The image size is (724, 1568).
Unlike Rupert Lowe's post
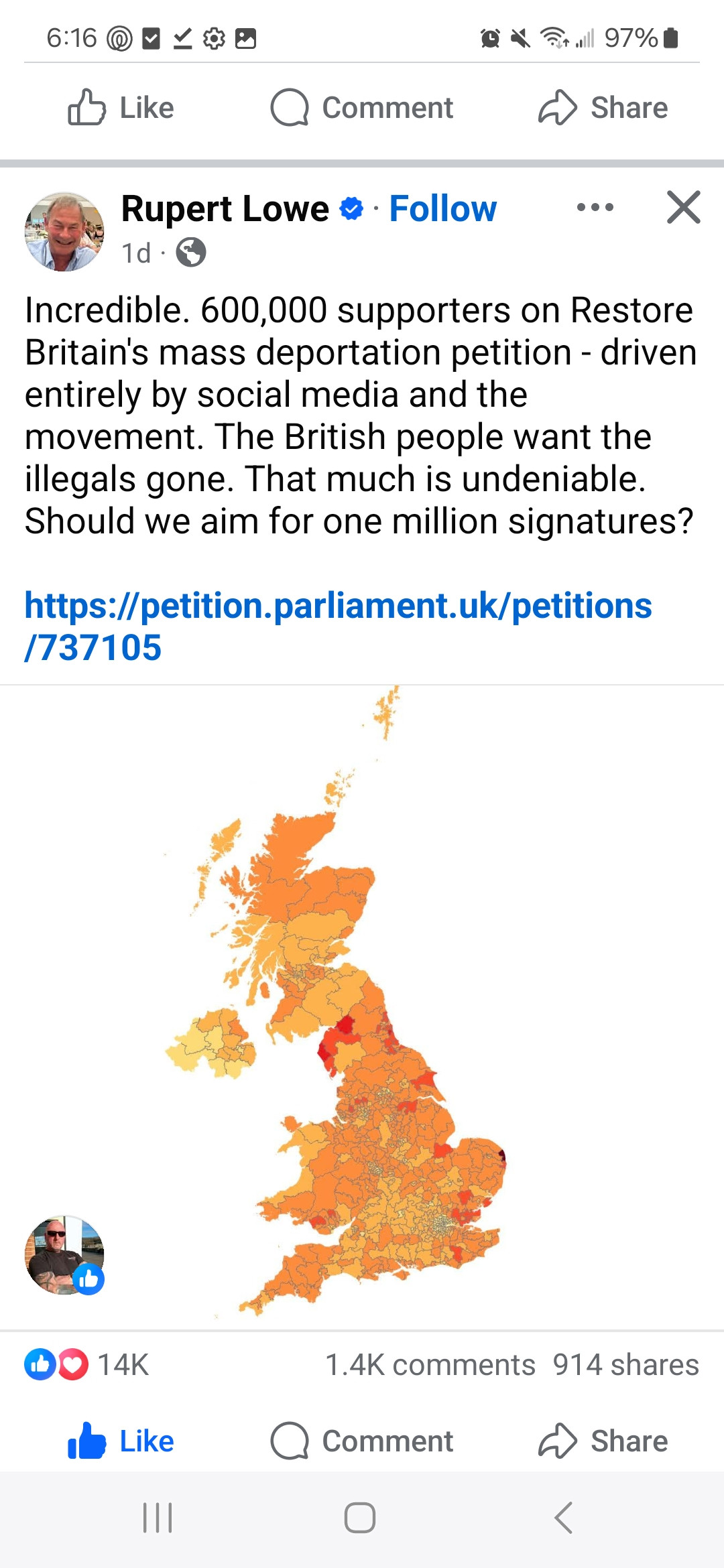121,1441
